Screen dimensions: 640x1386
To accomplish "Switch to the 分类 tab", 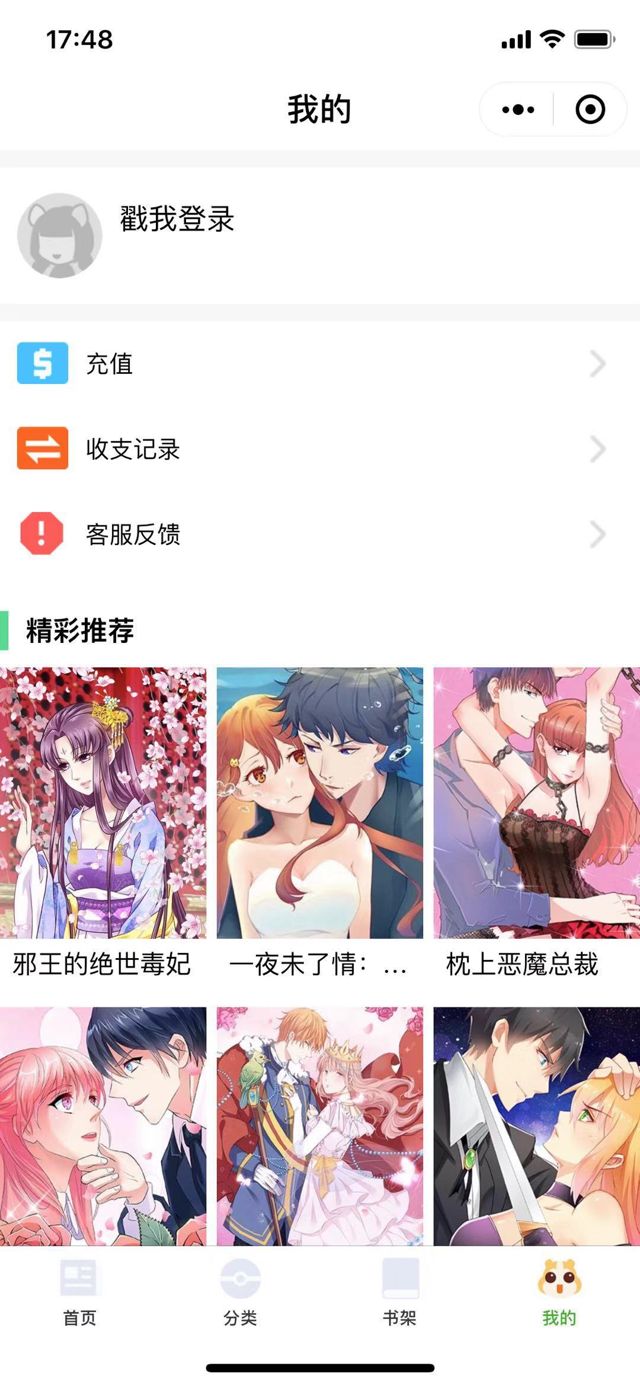I will point(240,1293).
